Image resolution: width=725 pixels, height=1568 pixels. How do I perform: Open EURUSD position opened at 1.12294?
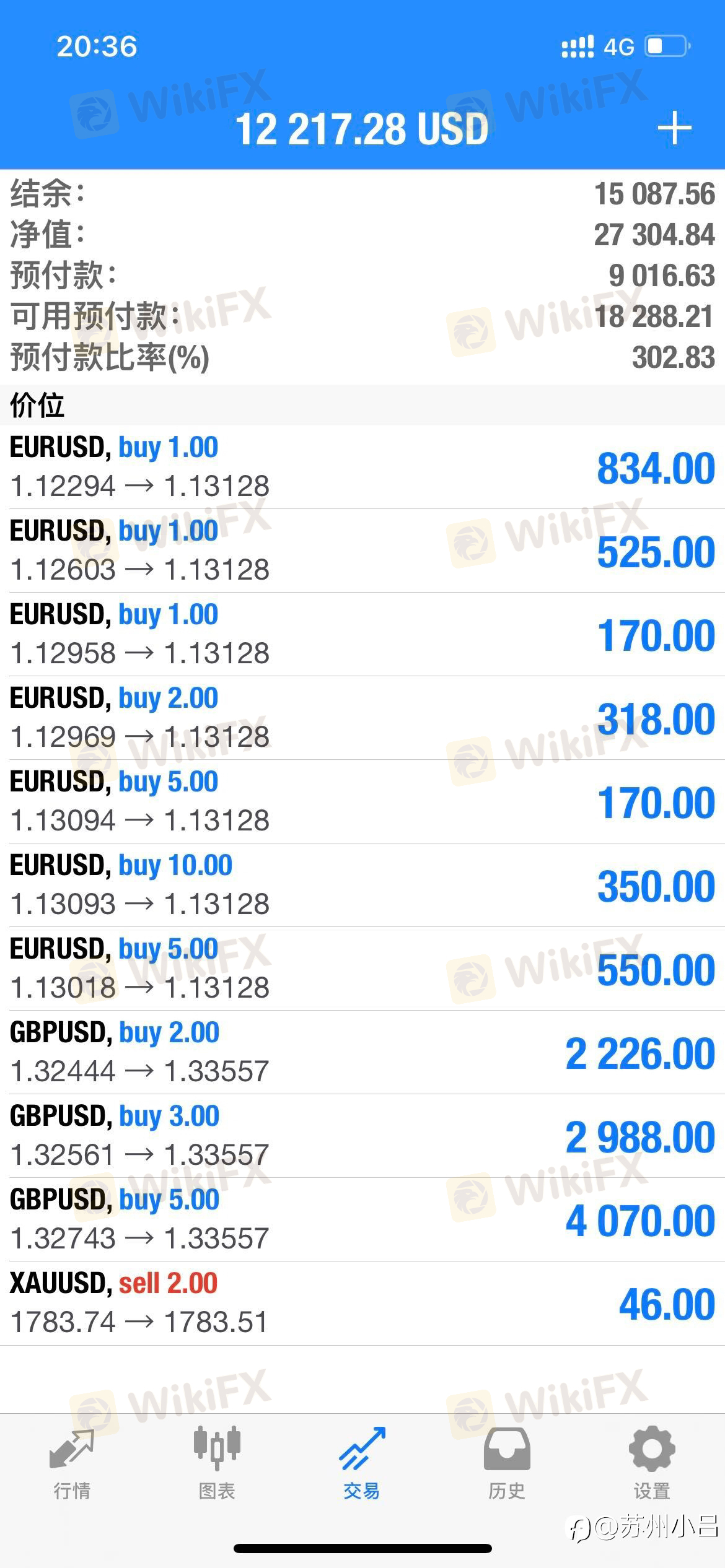[362, 467]
